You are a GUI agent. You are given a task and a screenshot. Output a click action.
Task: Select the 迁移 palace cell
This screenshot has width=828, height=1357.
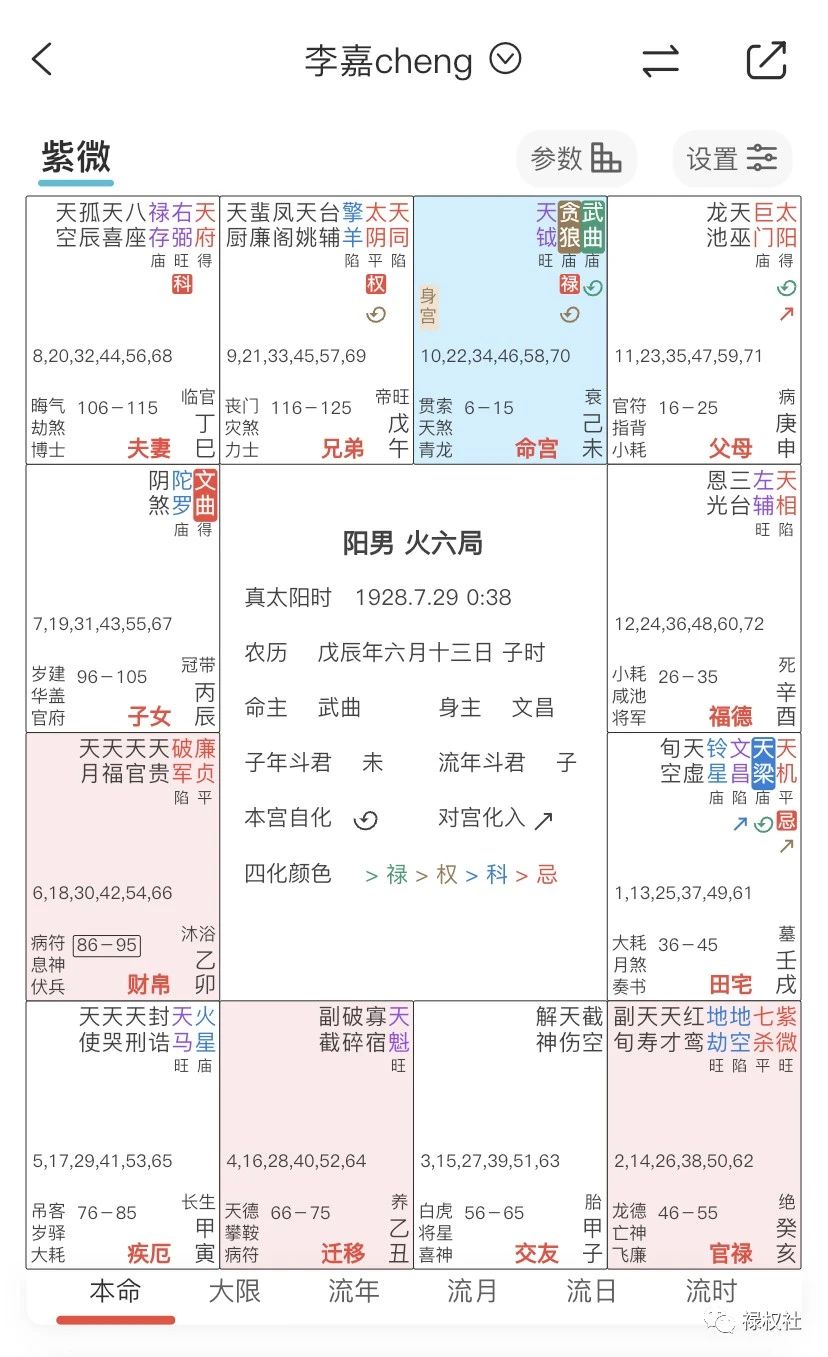pyautogui.click(x=317, y=1135)
